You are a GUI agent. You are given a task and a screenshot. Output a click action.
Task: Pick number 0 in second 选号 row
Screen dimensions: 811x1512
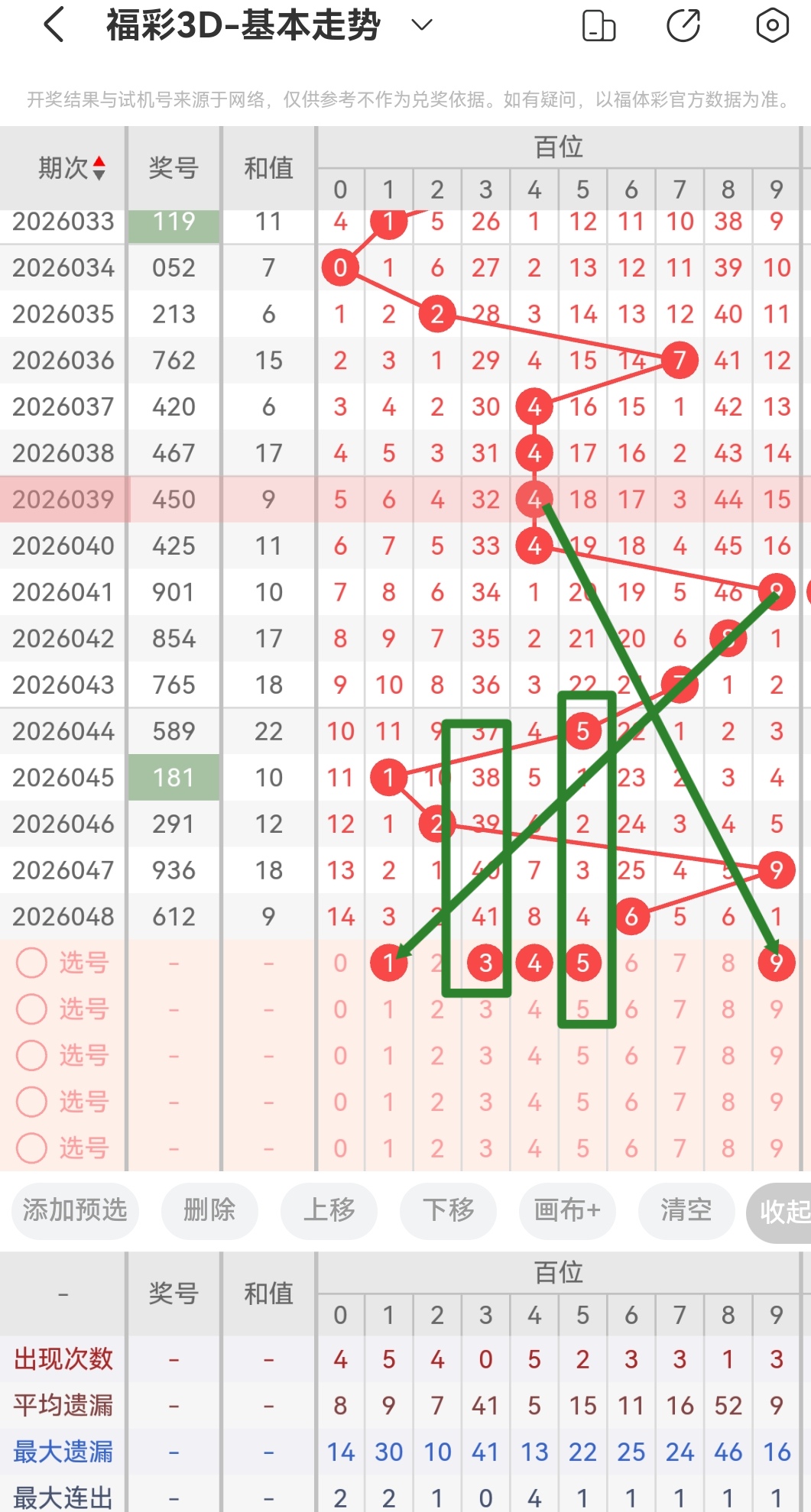[340, 1009]
